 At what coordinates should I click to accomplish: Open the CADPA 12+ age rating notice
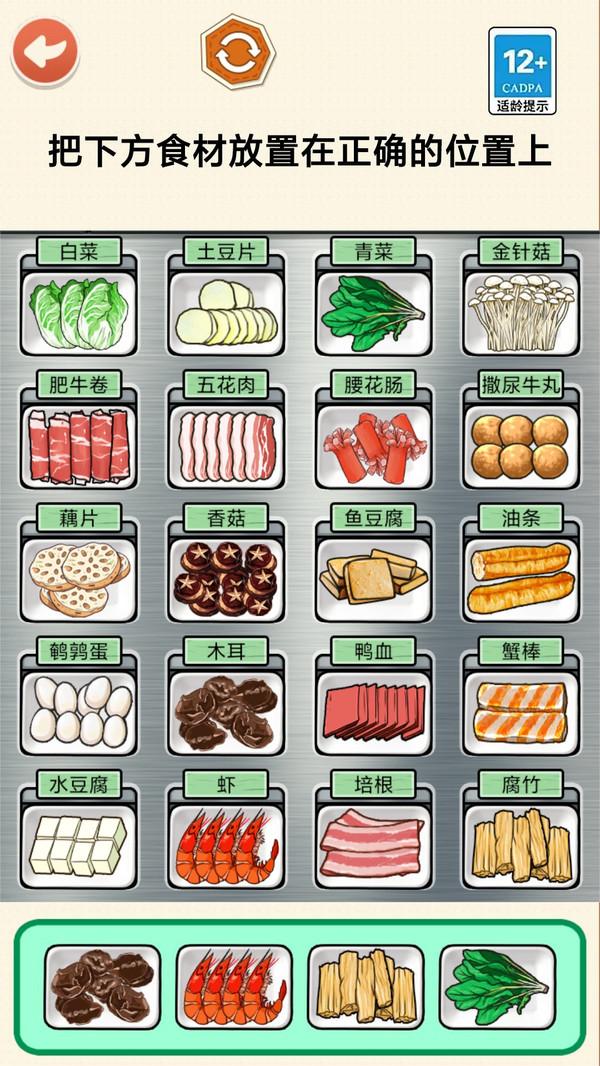tap(522, 70)
